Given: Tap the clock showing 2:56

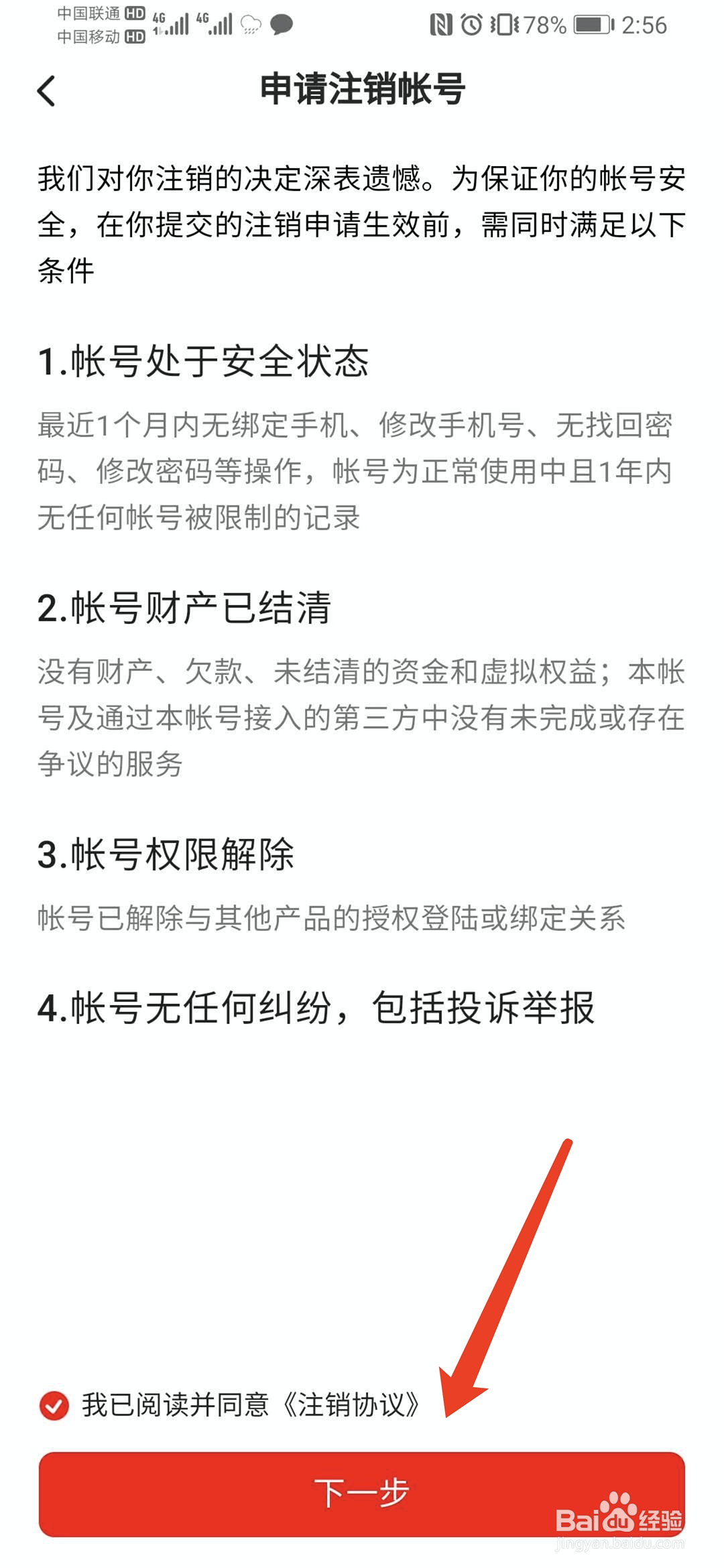Looking at the screenshot, I should (x=642, y=25).
